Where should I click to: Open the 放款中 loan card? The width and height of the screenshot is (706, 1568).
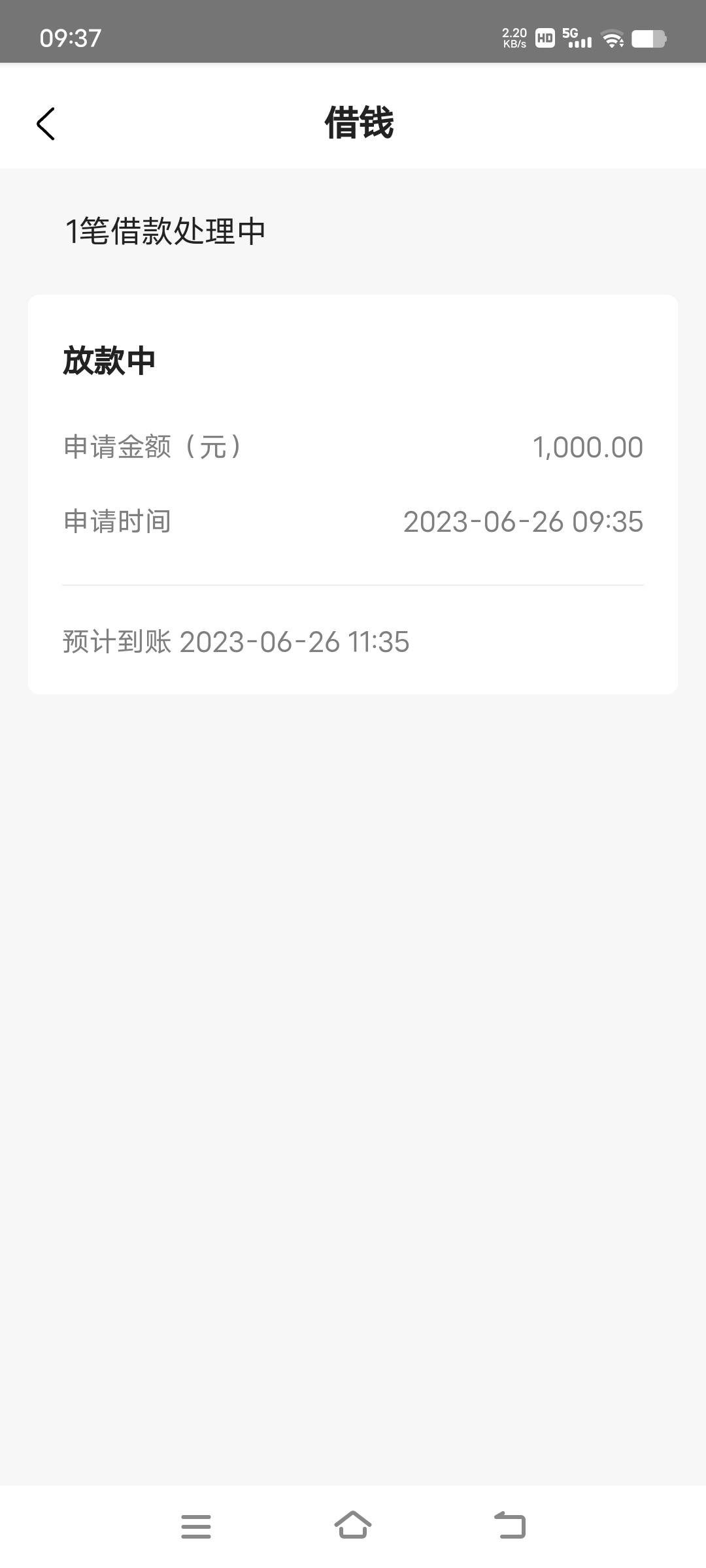(x=353, y=494)
